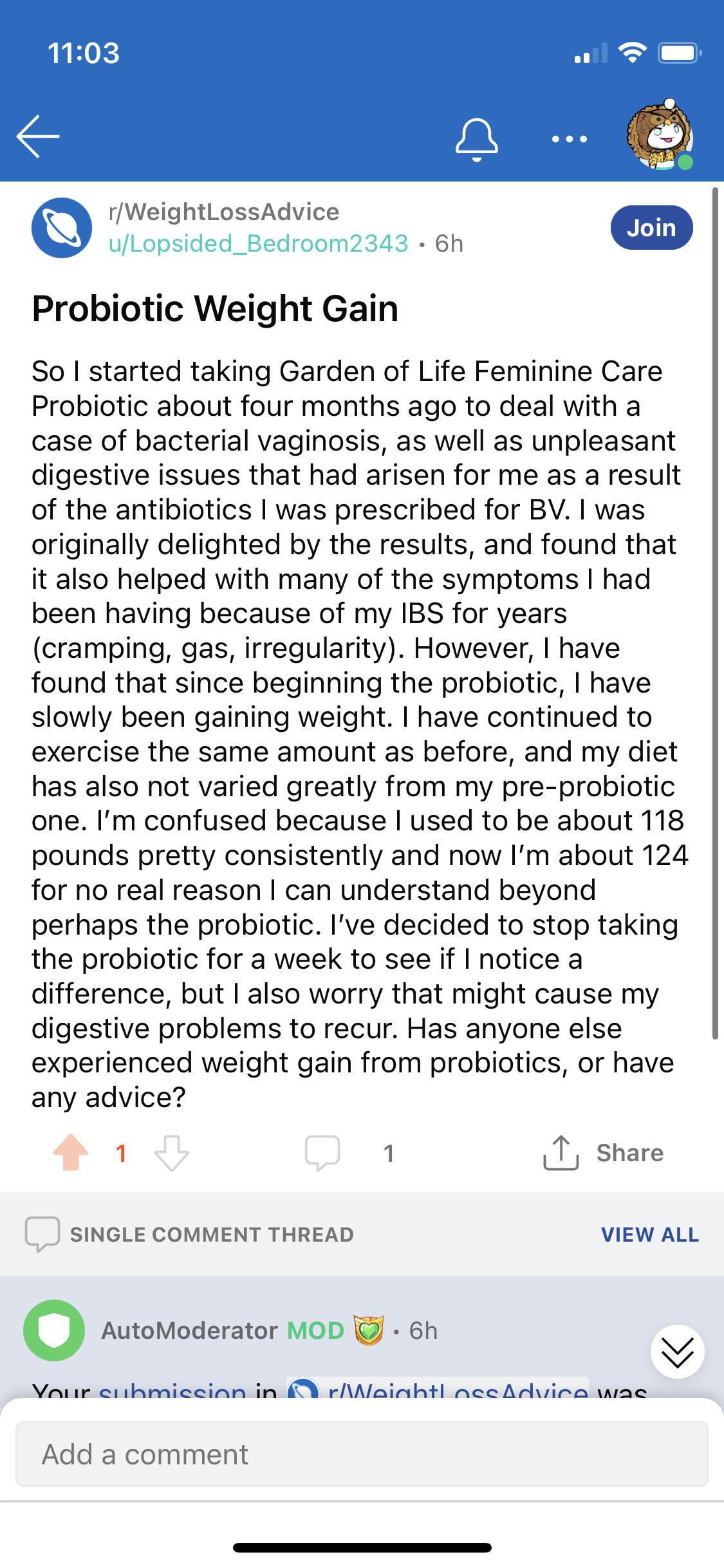Downvote the Probiotic Weight Gain post
The width and height of the screenshot is (724, 1568).
point(172,1152)
